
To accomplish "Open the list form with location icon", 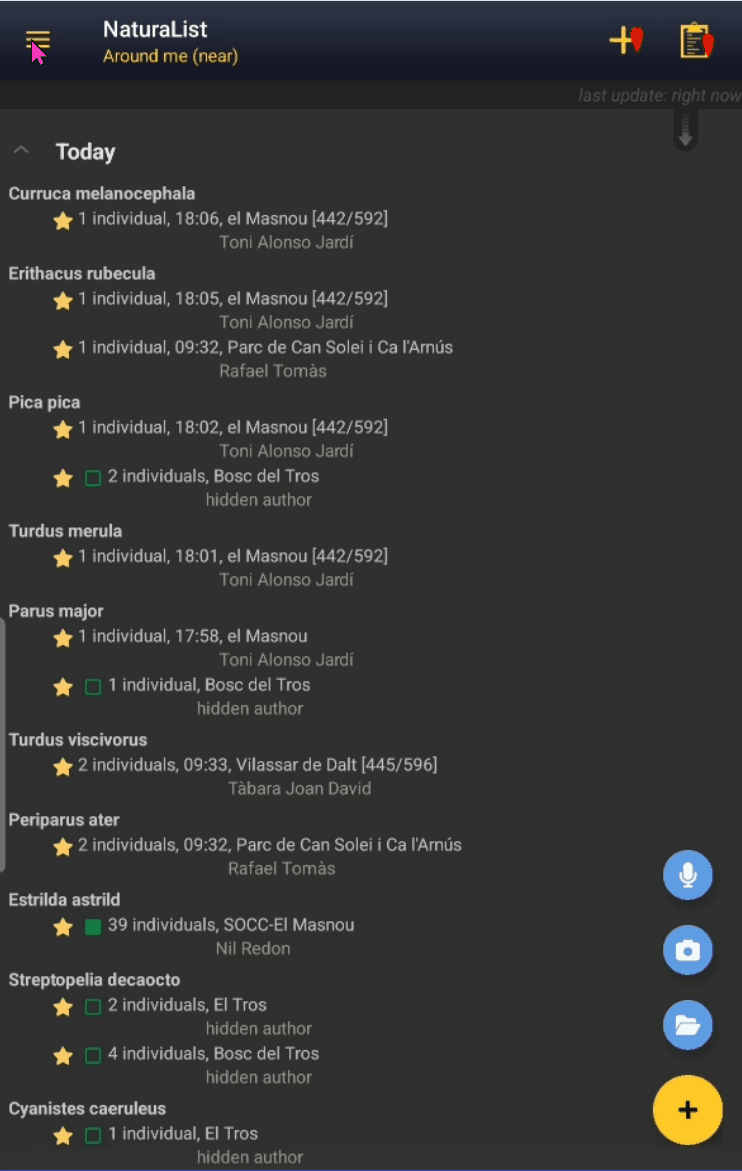I will [x=696, y=41].
